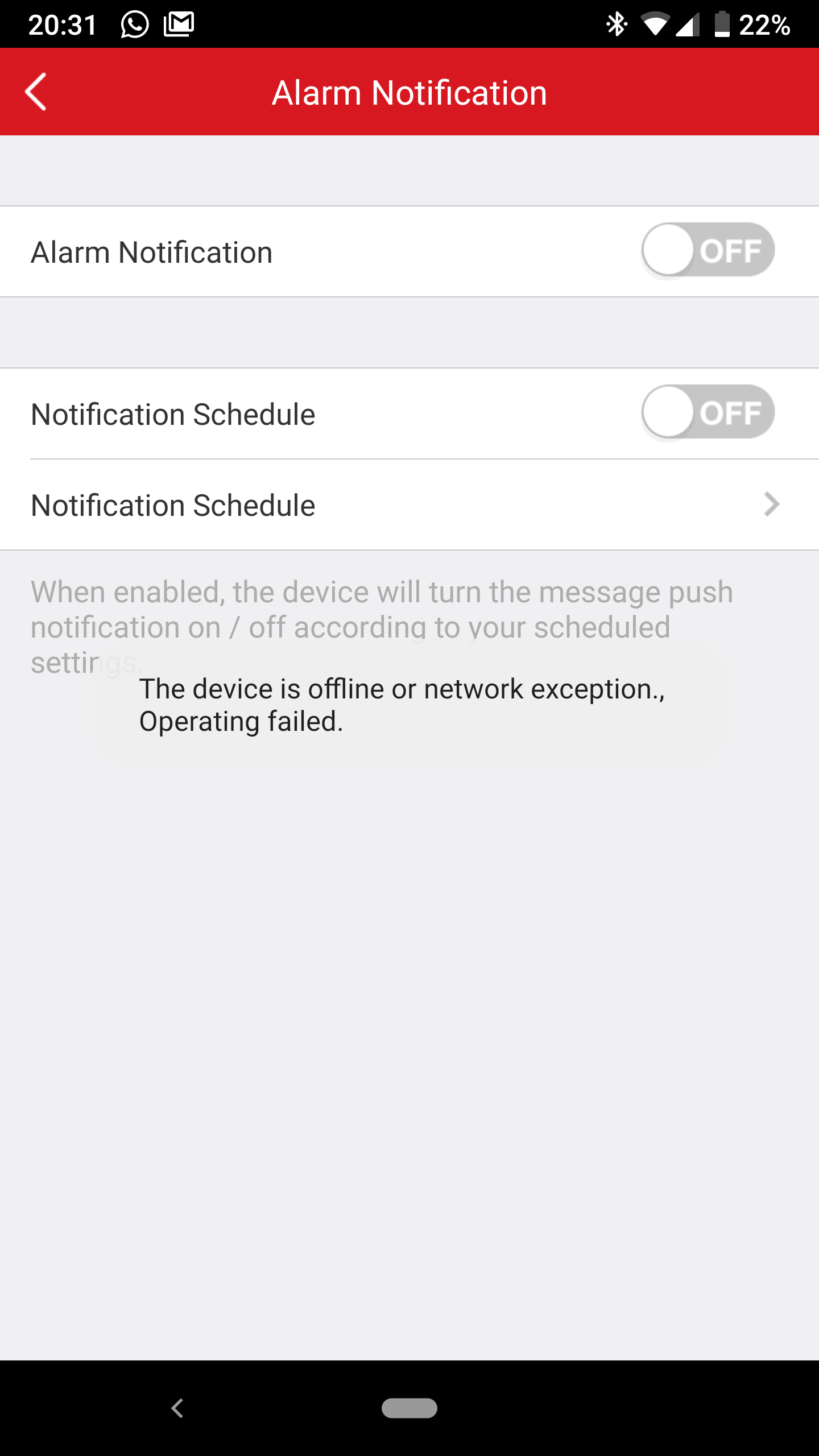The image size is (819, 1456).
Task: Enable the Notification Schedule toggle
Action: click(708, 412)
